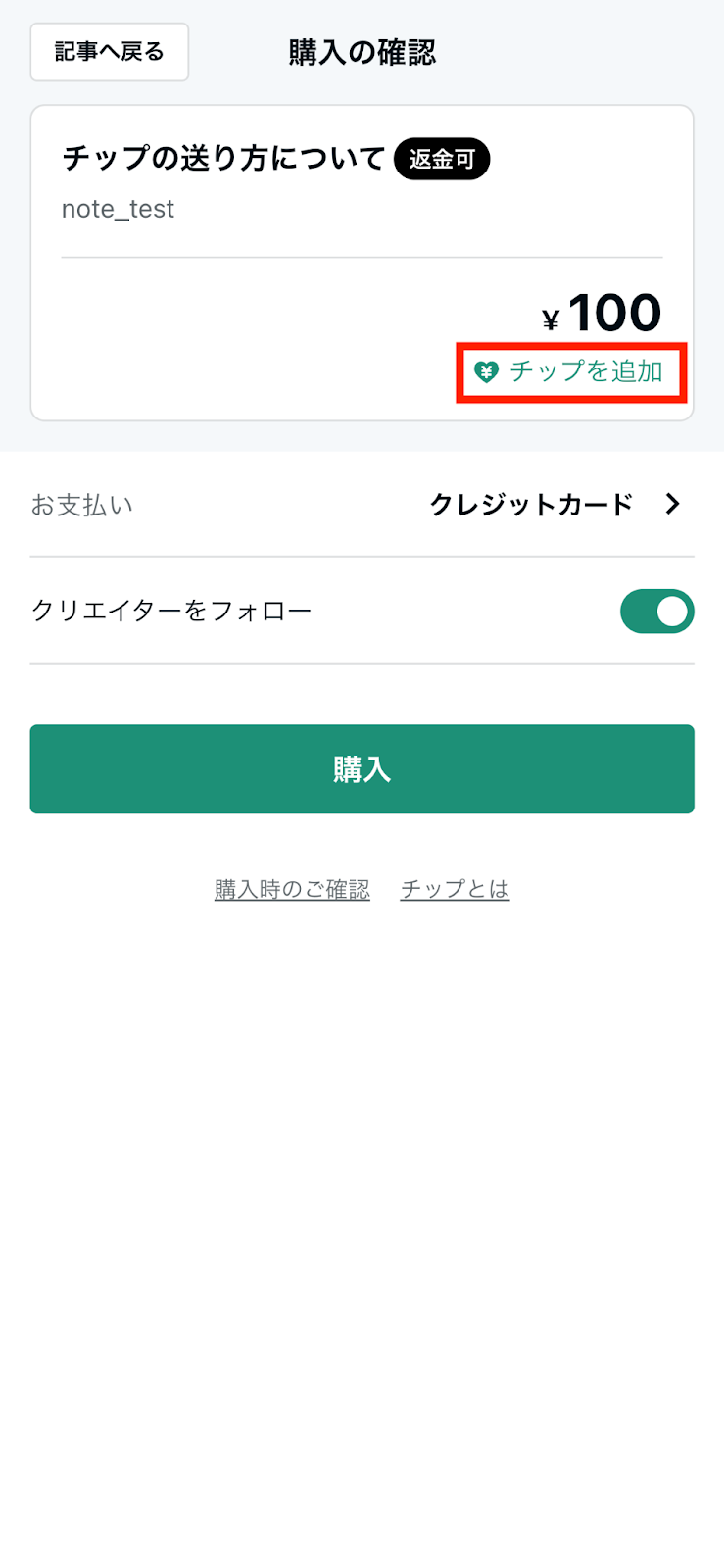Tap the green 購入 button
The image size is (724, 1568).
click(362, 769)
